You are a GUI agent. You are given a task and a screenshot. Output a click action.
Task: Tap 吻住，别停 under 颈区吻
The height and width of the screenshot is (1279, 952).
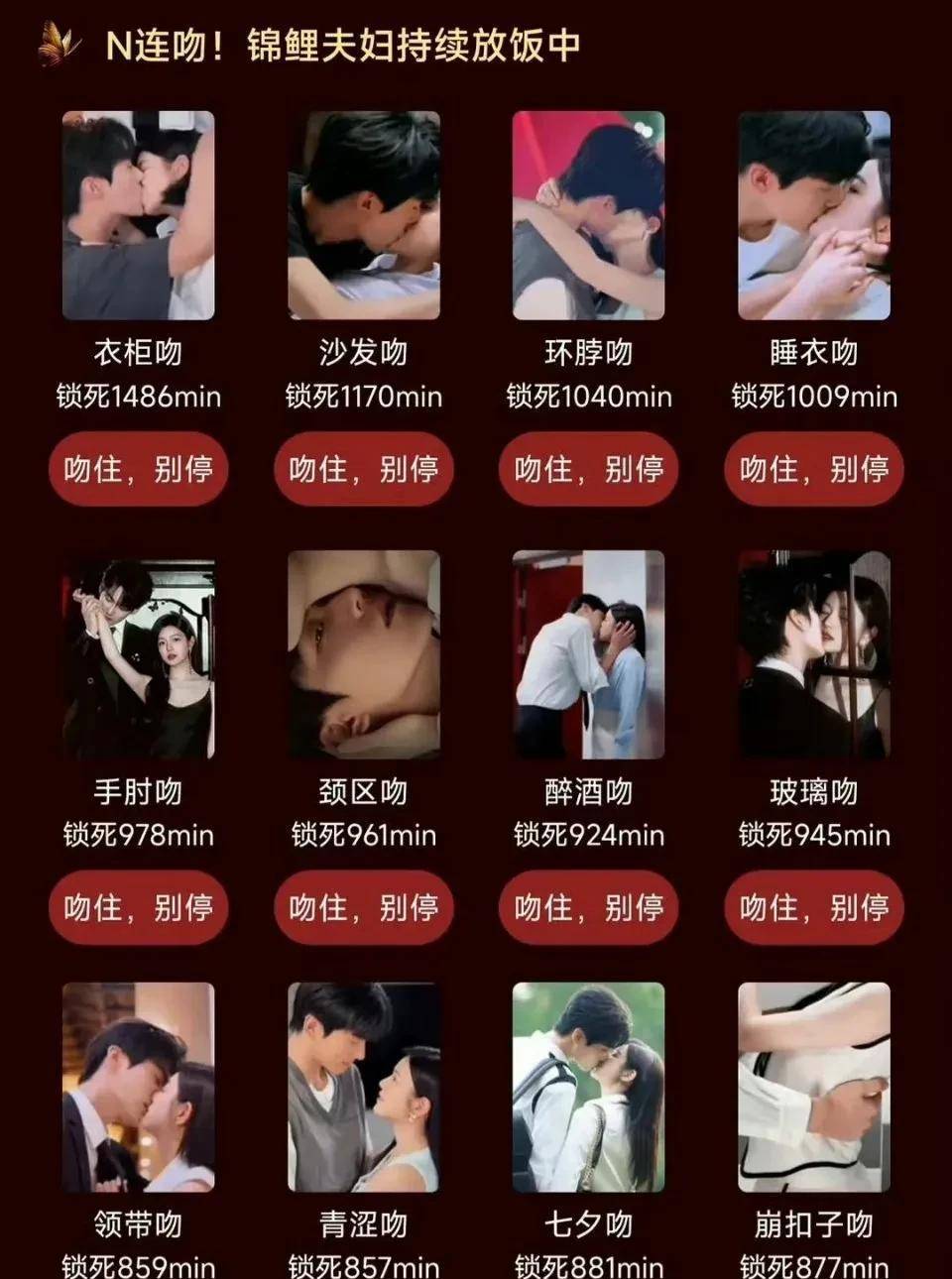tap(363, 907)
